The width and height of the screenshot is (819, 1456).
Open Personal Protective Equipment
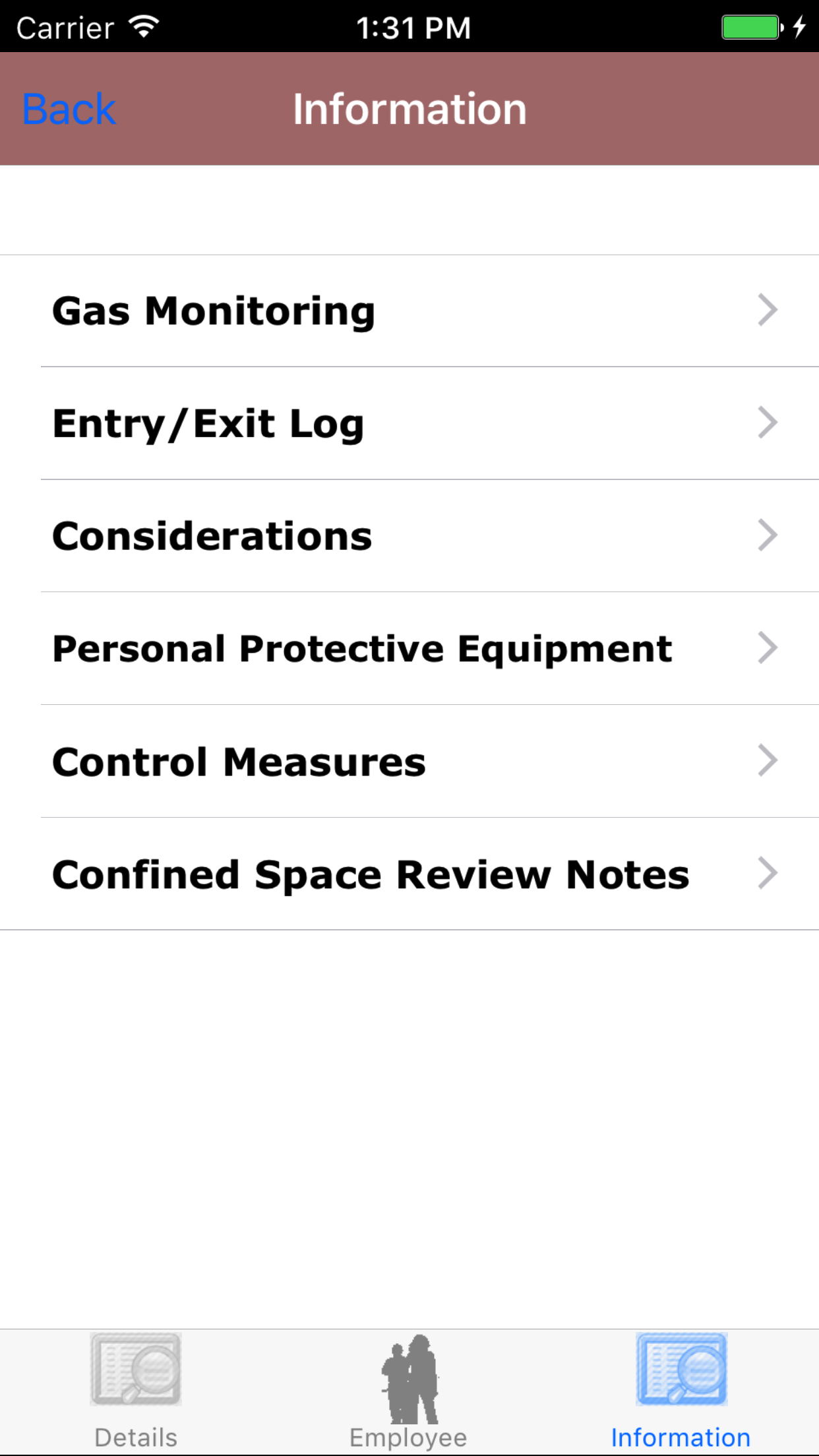409,649
